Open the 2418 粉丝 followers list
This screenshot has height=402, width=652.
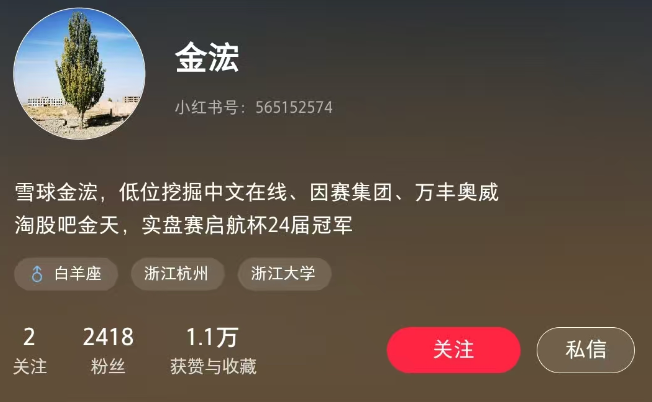(108, 350)
